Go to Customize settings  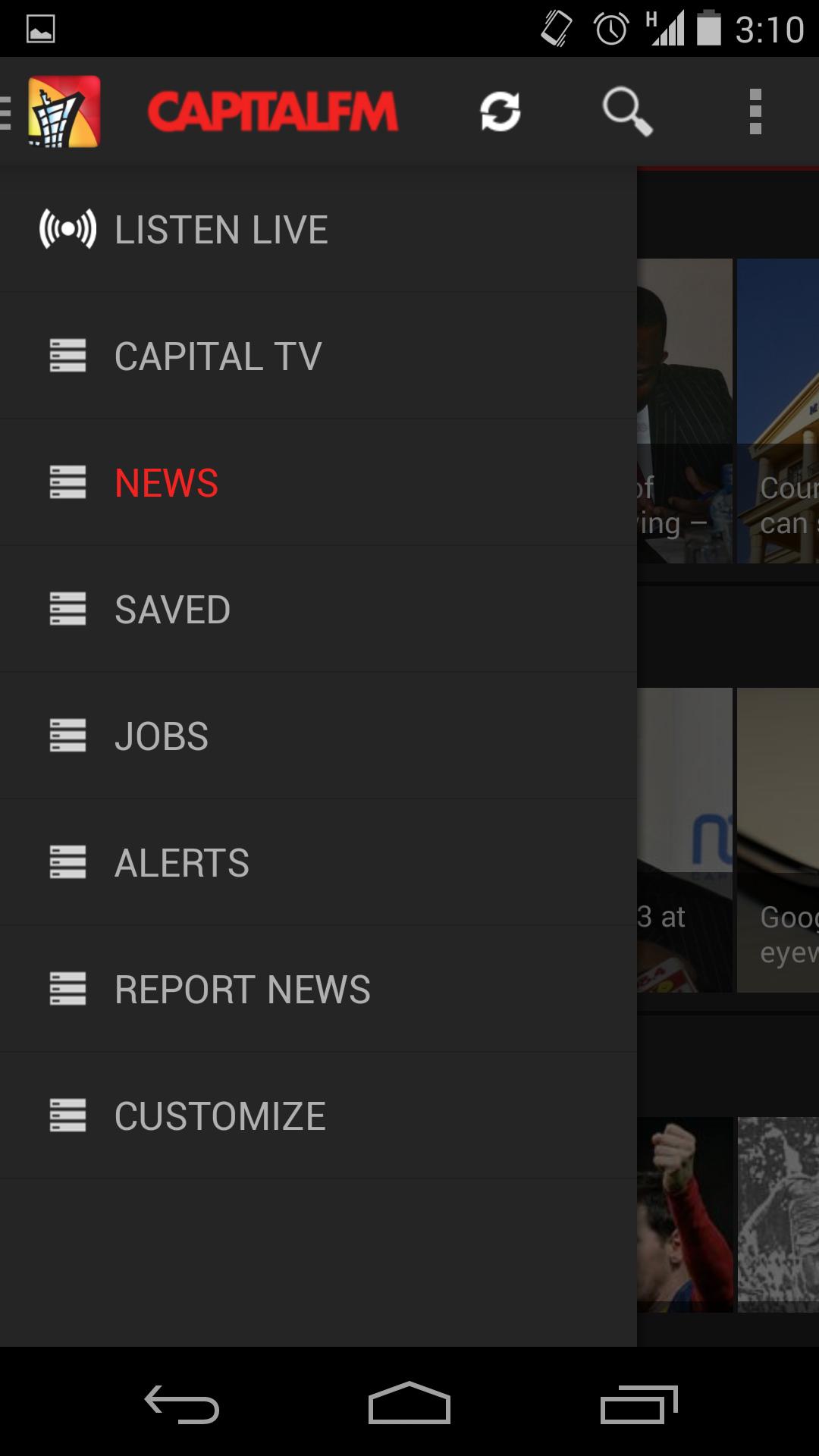(x=220, y=1116)
